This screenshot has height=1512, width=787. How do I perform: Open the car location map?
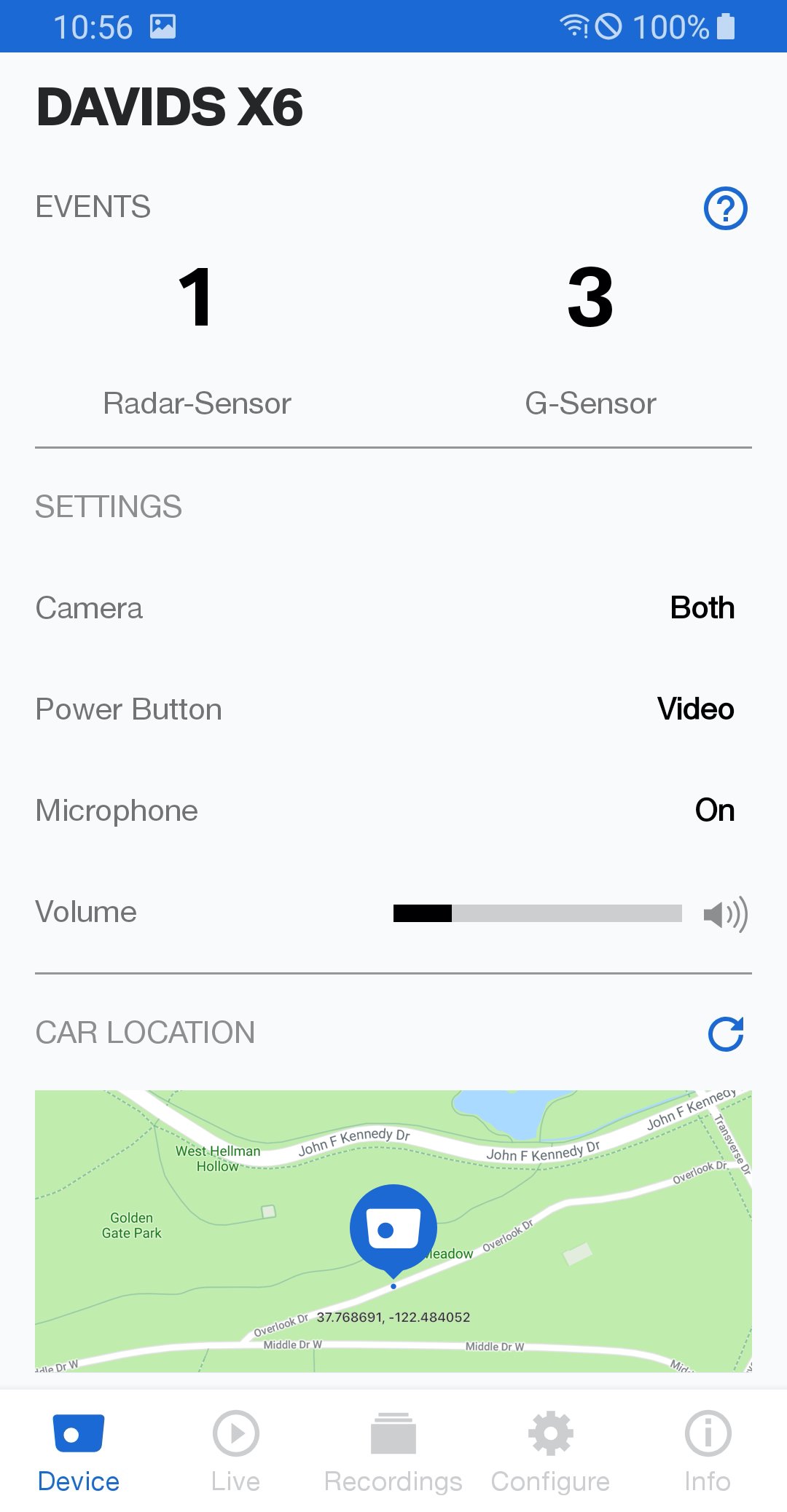393,1231
